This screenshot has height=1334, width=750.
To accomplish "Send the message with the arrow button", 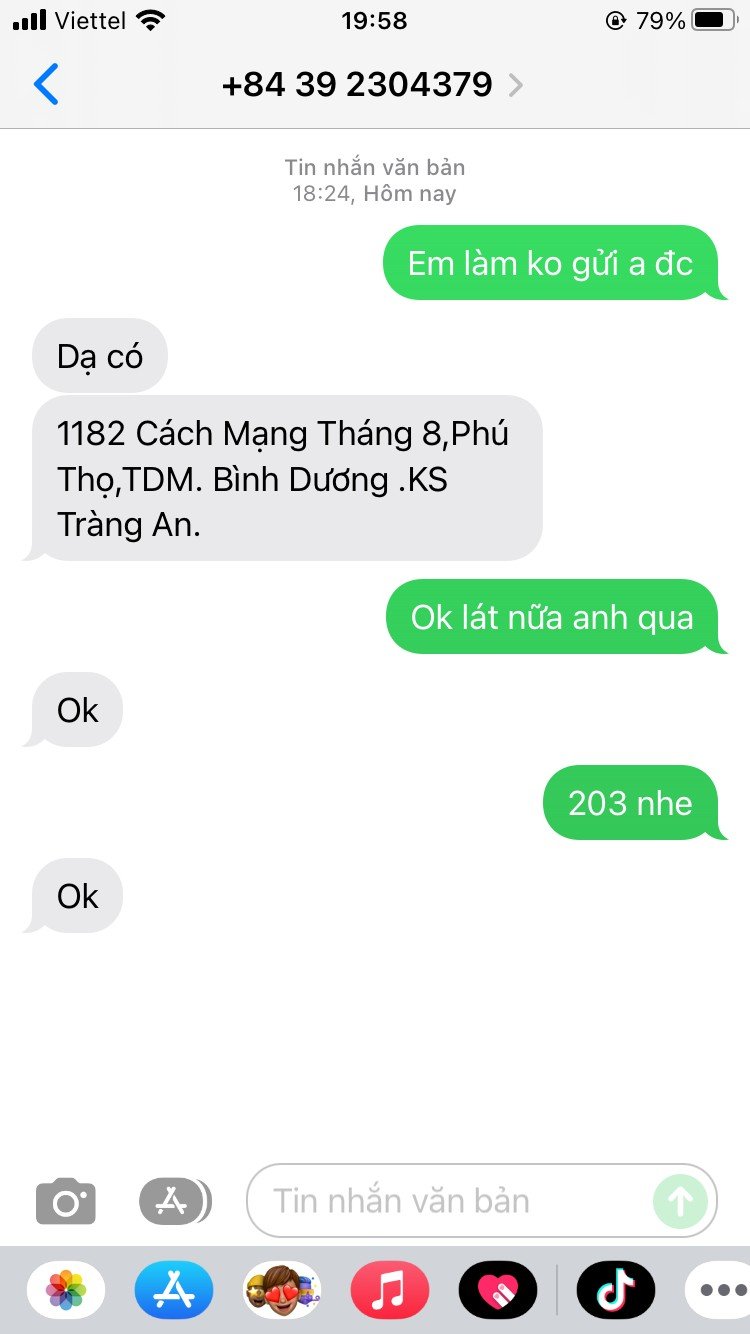I will click(x=680, y=1201).
